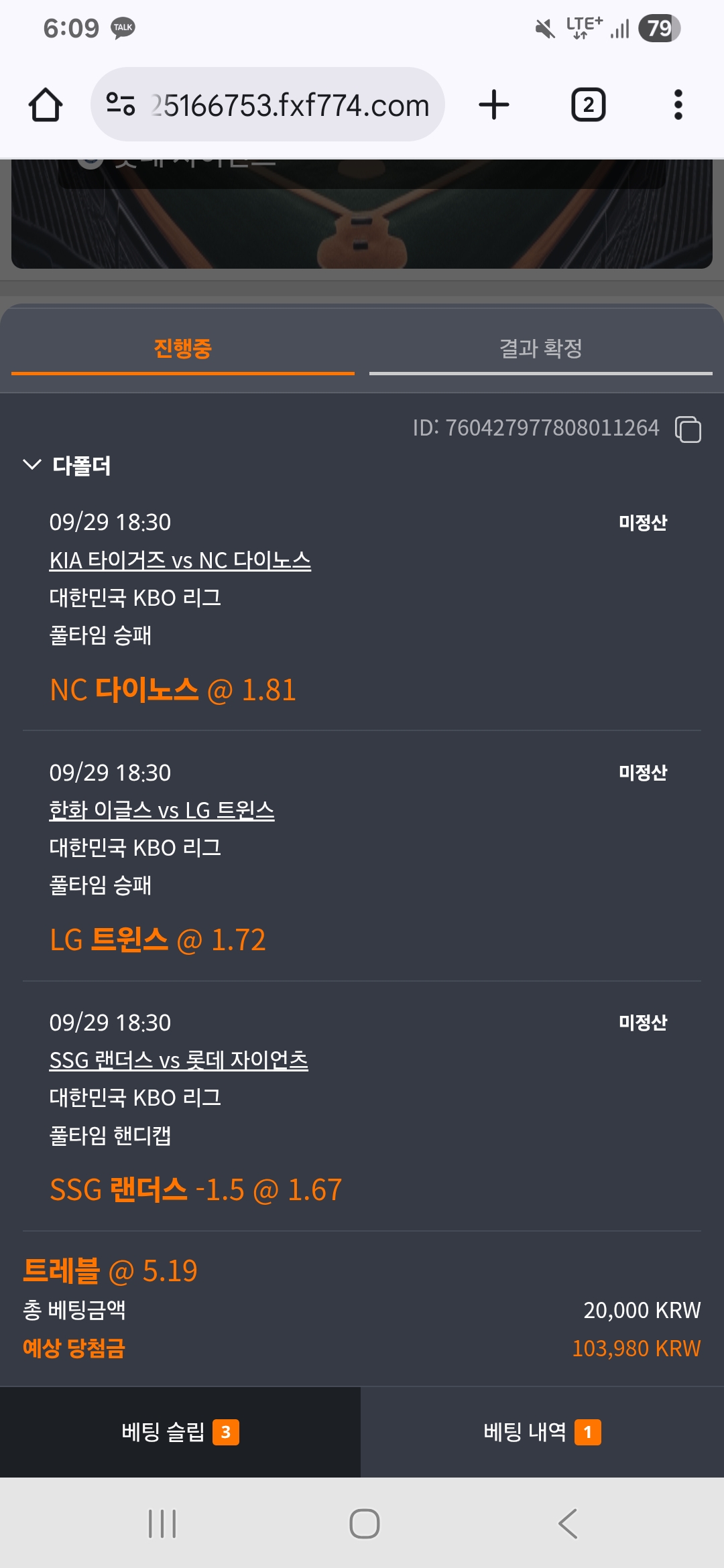This screenshot has width=724, height=1568.
Task: Select the 진행중 tab
Action: (182, 348)
